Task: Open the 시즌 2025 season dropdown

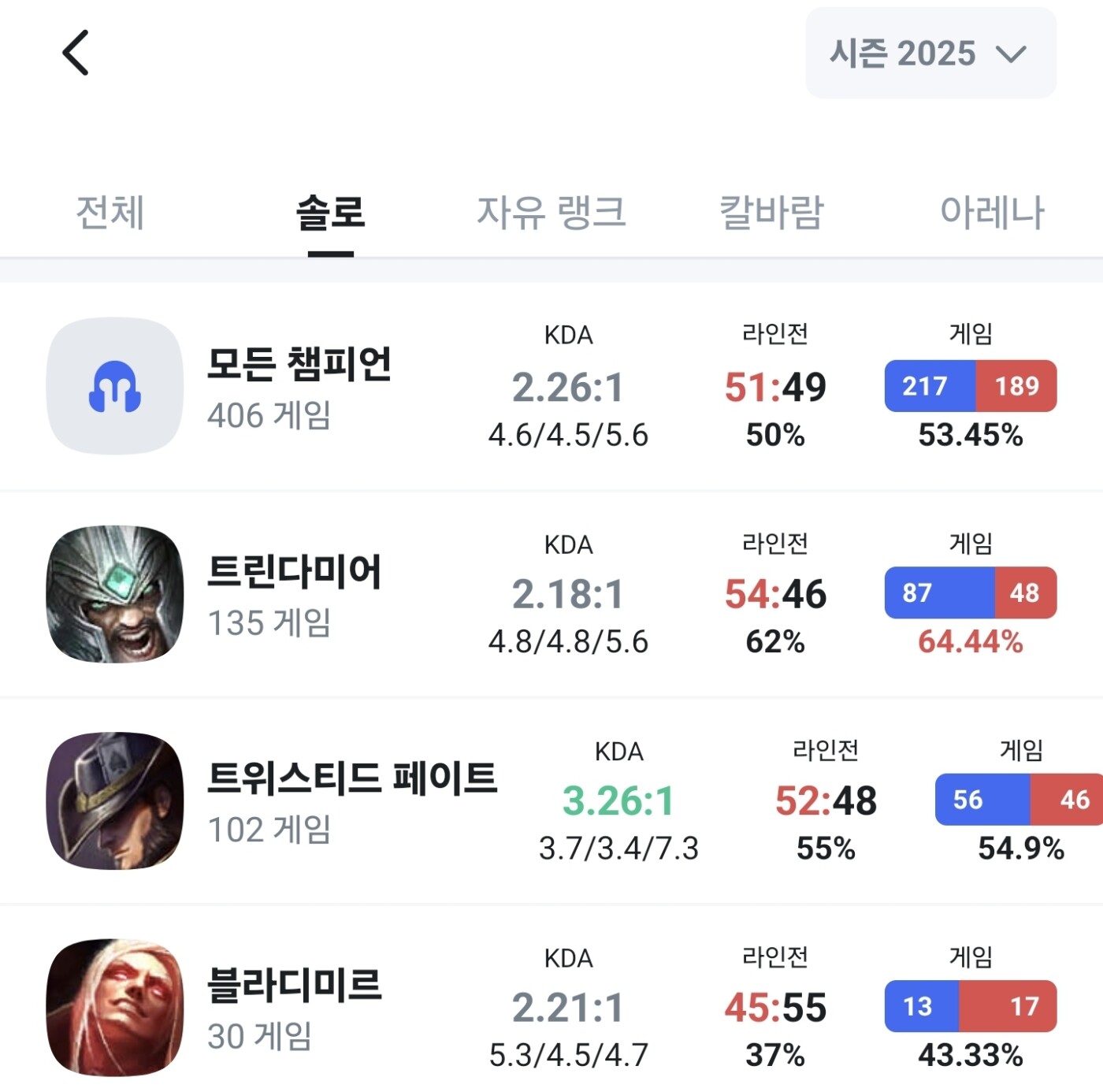Action: pyautogui.click(x=930, y=54)
